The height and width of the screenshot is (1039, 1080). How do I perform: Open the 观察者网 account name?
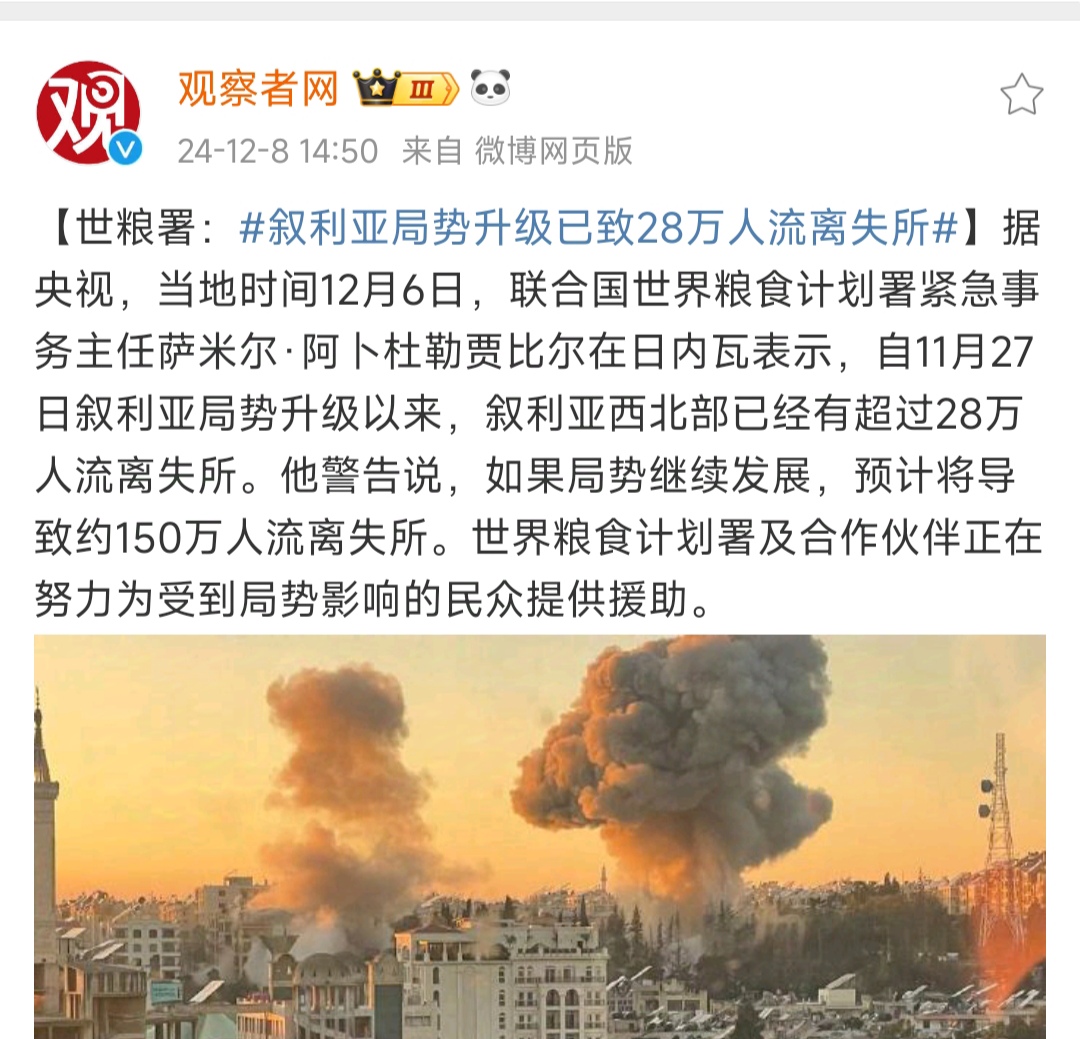(258, 89)
